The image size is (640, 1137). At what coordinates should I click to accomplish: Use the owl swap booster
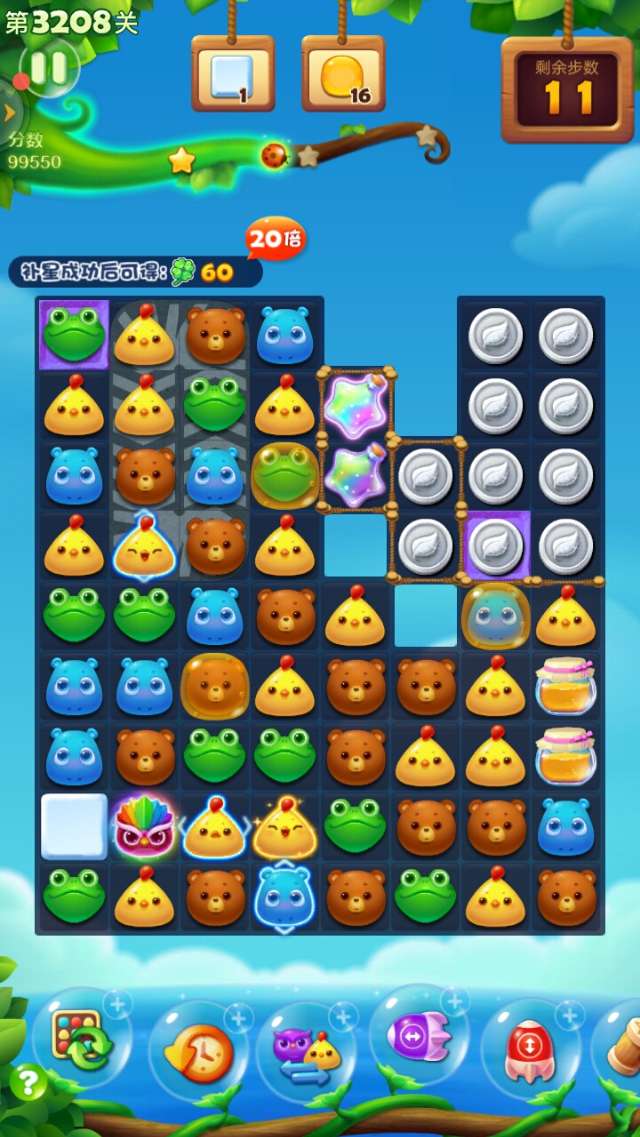[x=308, y=1052]
